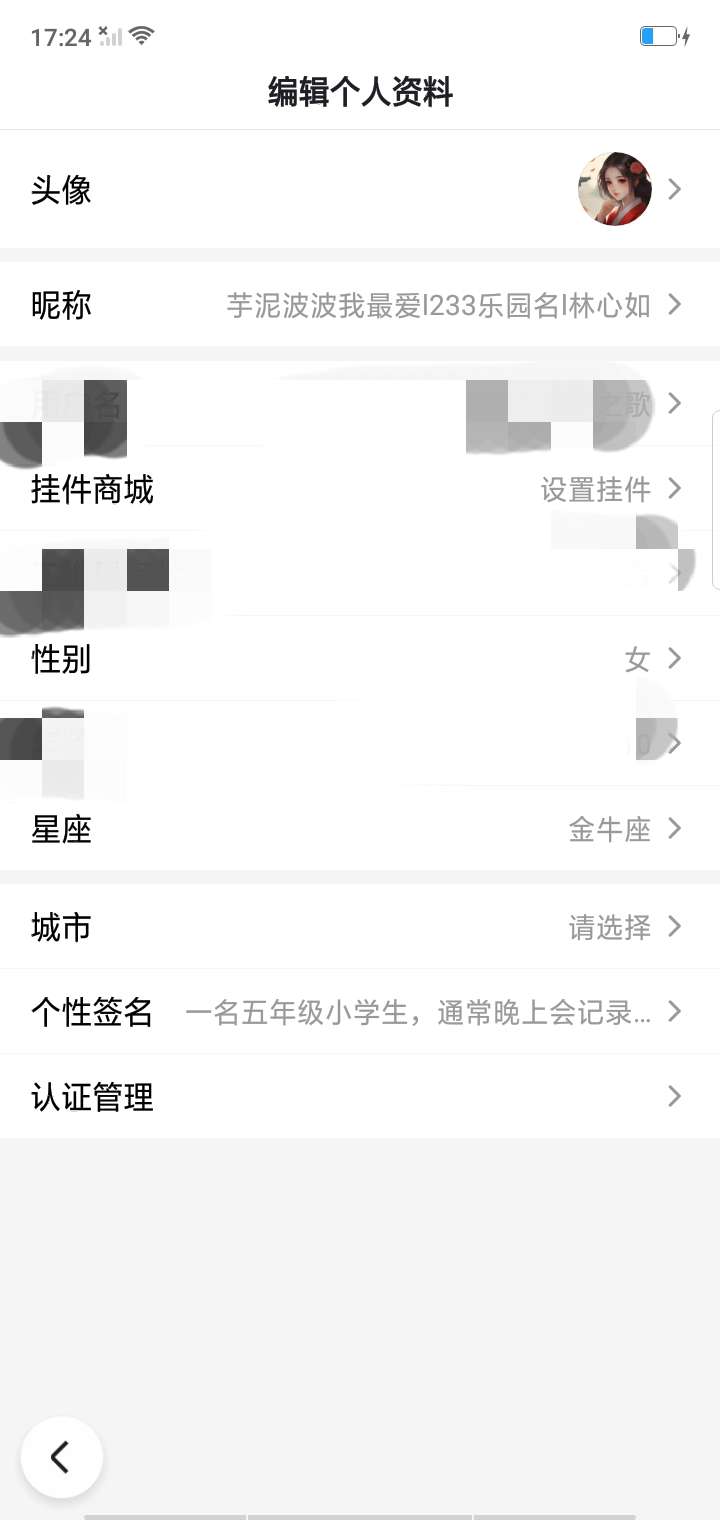Open 认证管理 verification management
This screenshot has width=720, height=1520.
click(x=360, y=1097)
